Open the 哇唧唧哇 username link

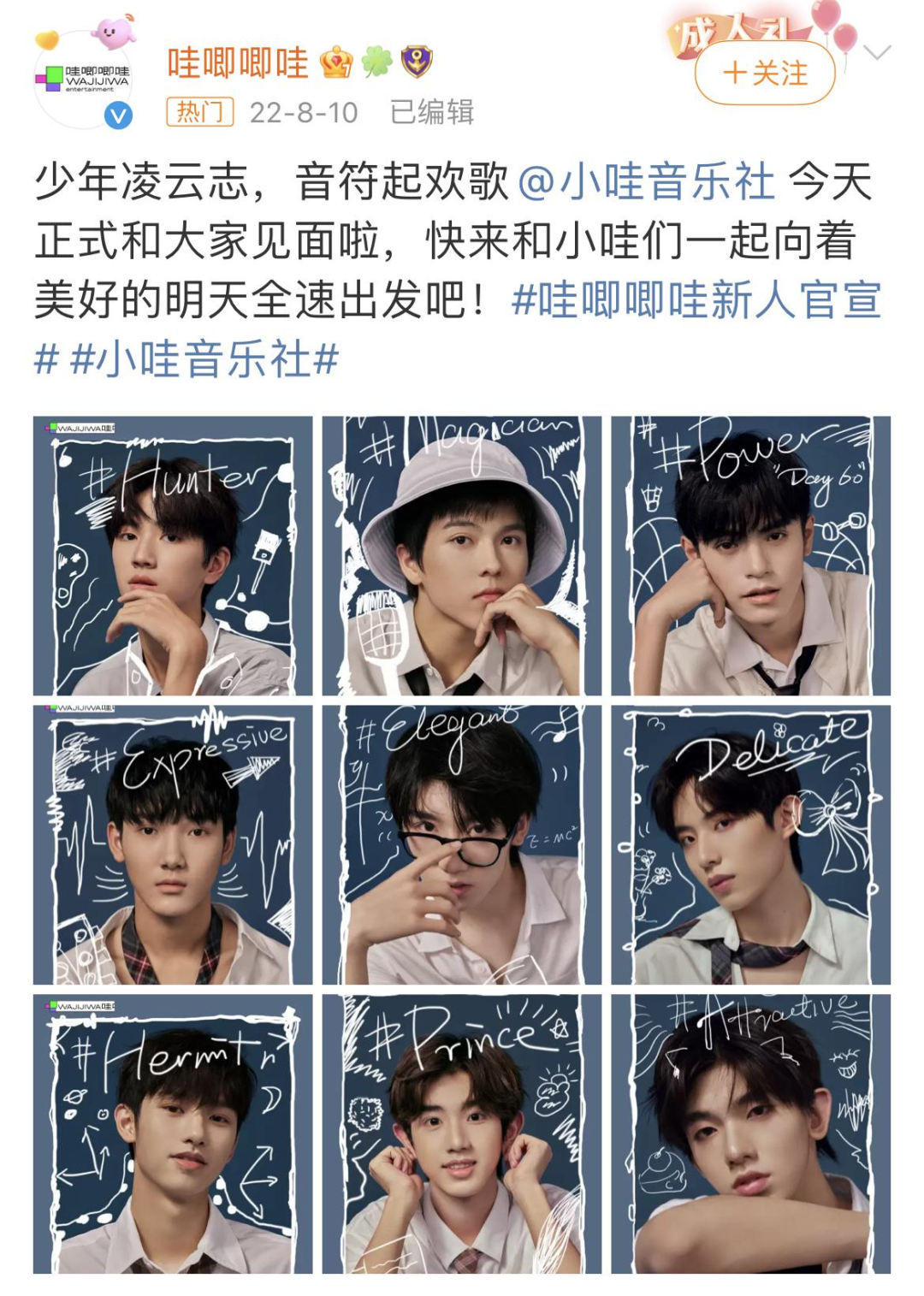(x=238, y=63)
